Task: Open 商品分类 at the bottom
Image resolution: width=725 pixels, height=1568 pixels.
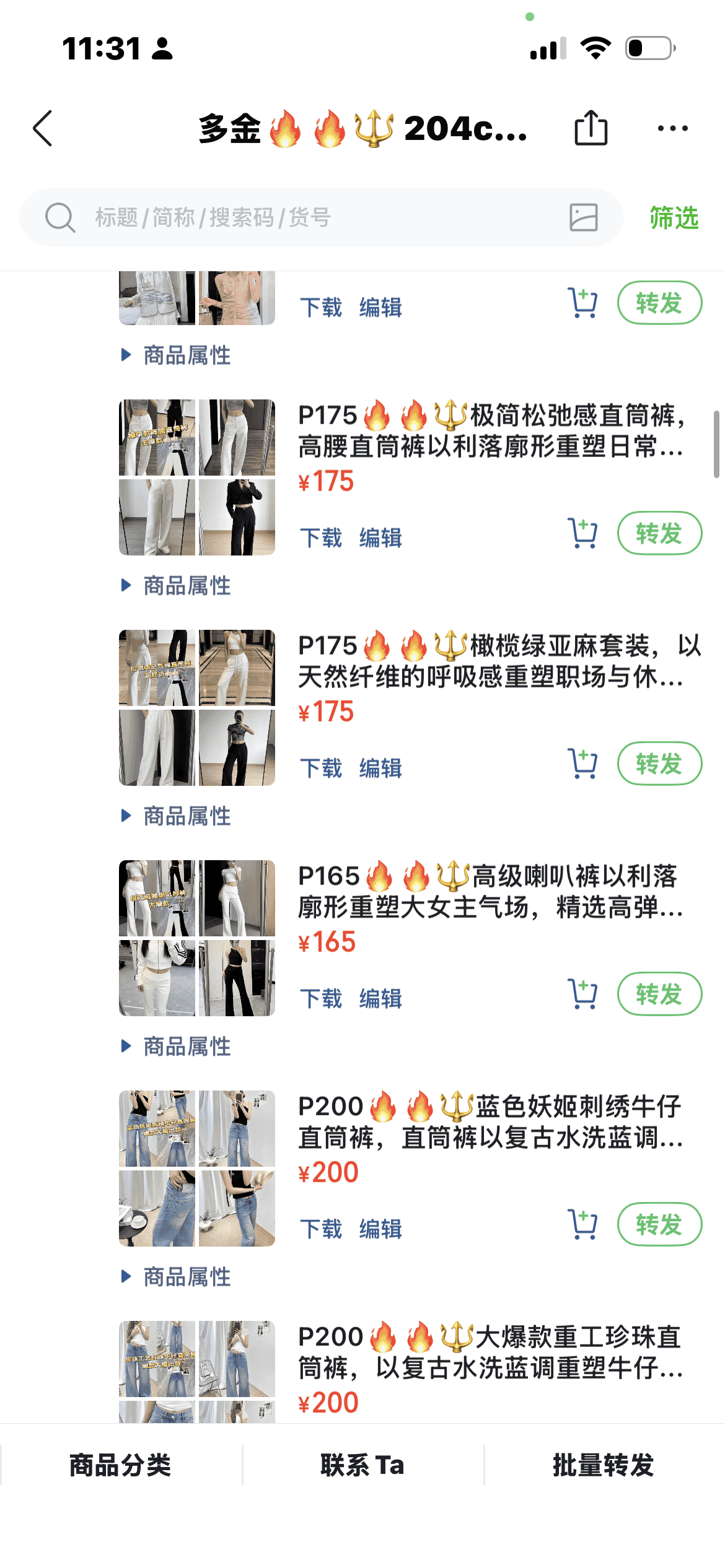Action: pyautogui.click(x=120, y=1465)
